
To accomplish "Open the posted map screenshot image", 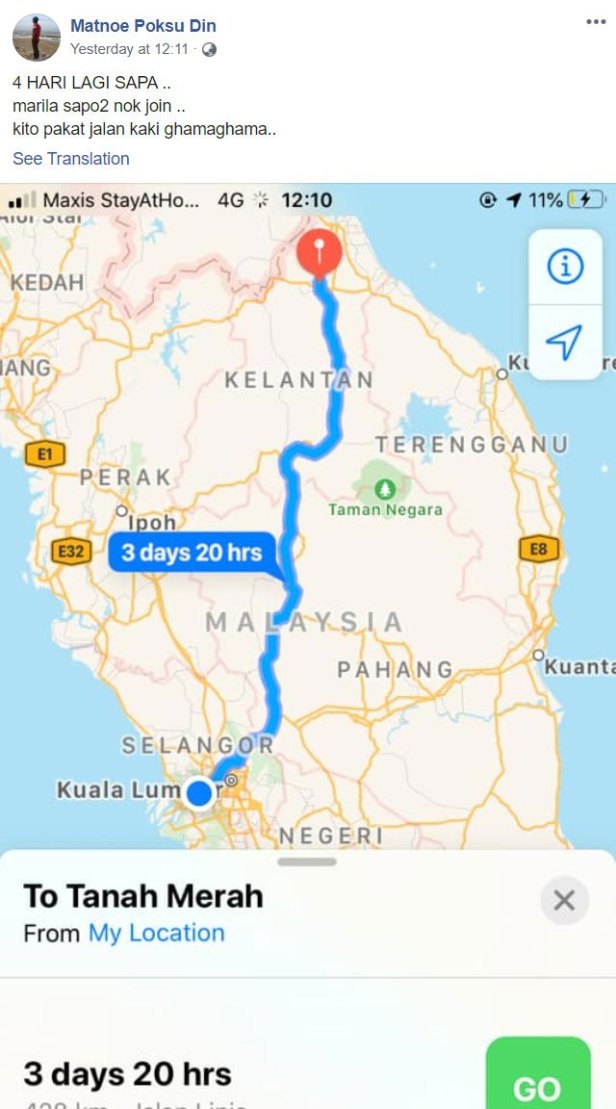I will click(x=308, y=600).
